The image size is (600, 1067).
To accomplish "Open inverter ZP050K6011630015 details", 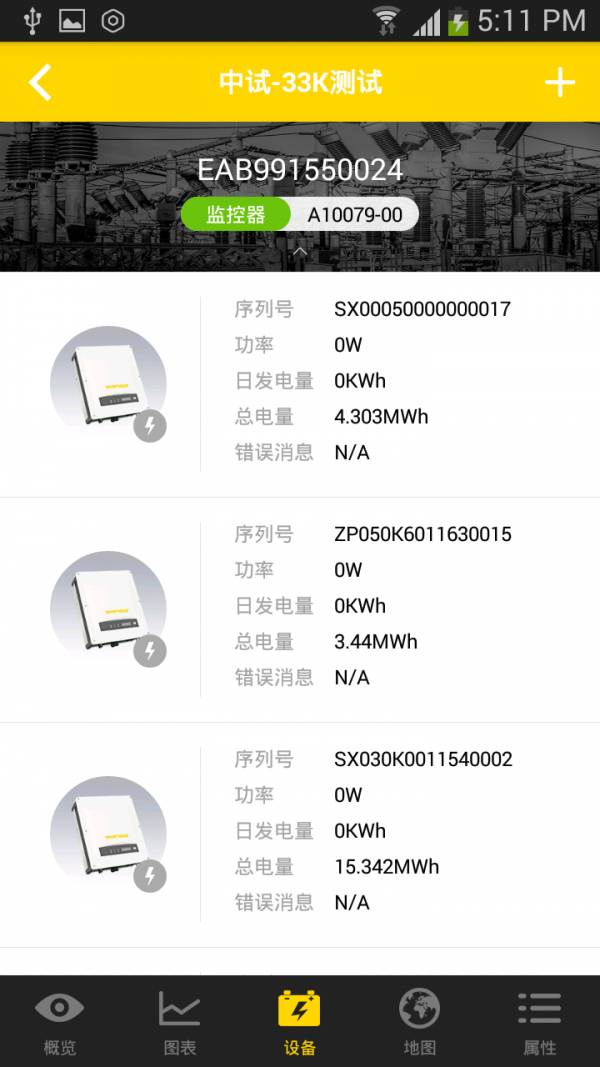I will tap(300, 609).
